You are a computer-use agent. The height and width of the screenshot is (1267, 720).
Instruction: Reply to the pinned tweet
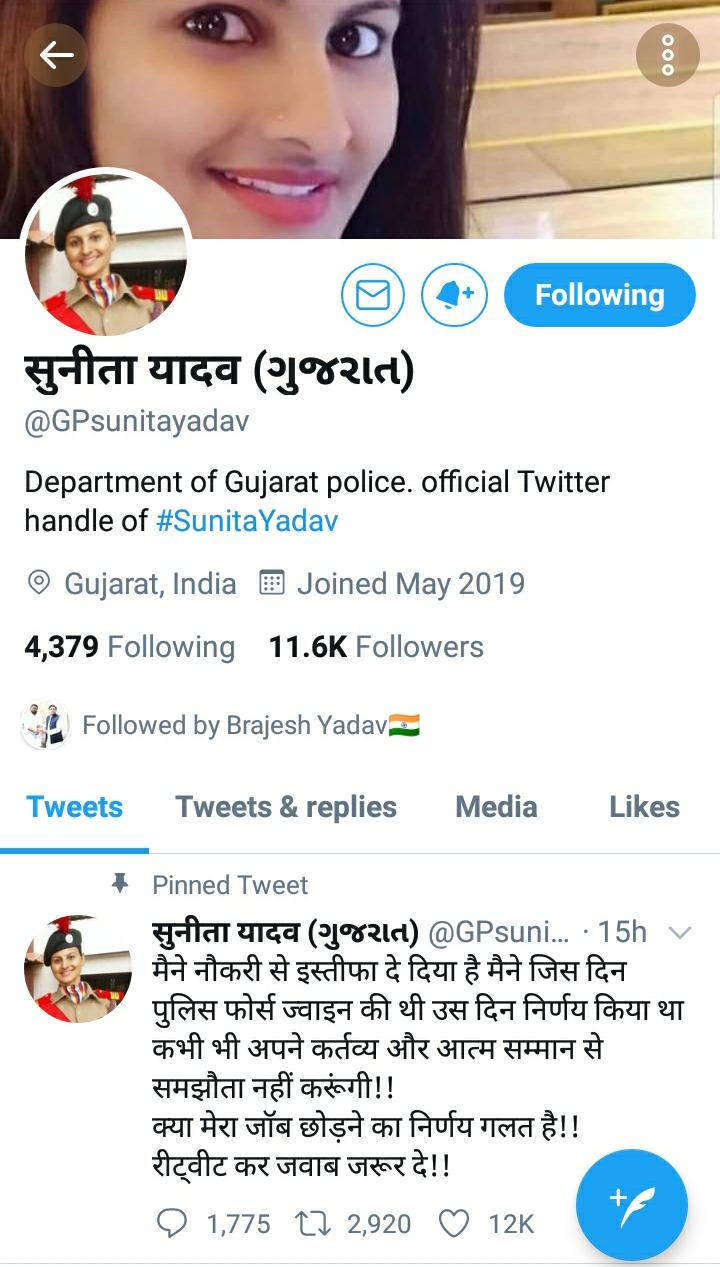point(173,1223)
